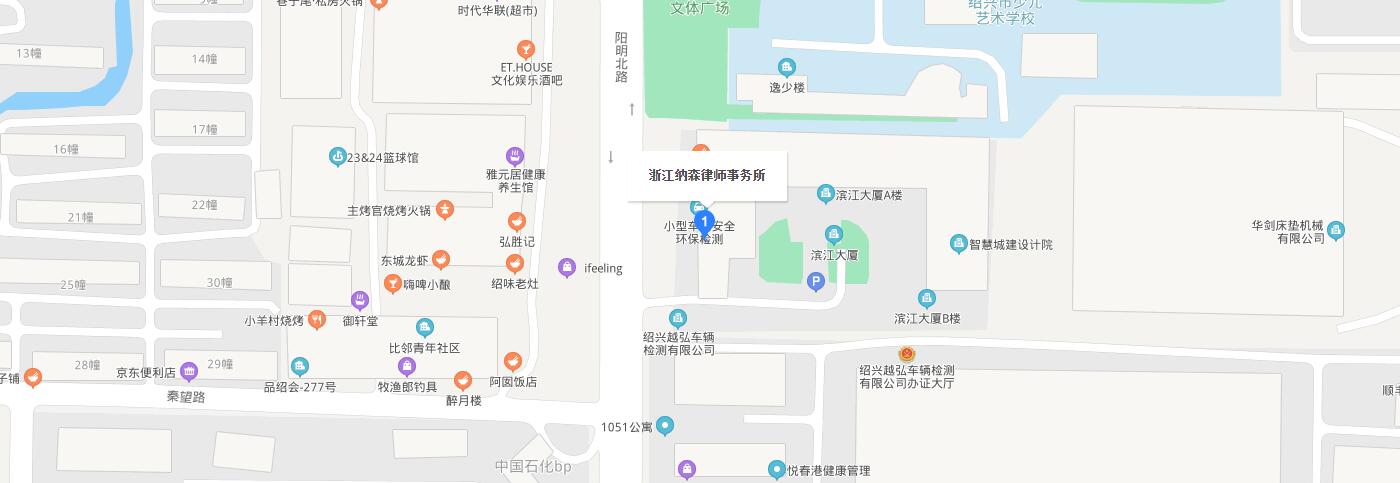Open the 浙江纳森律师事务所 info bubble

tap(707, 175)
